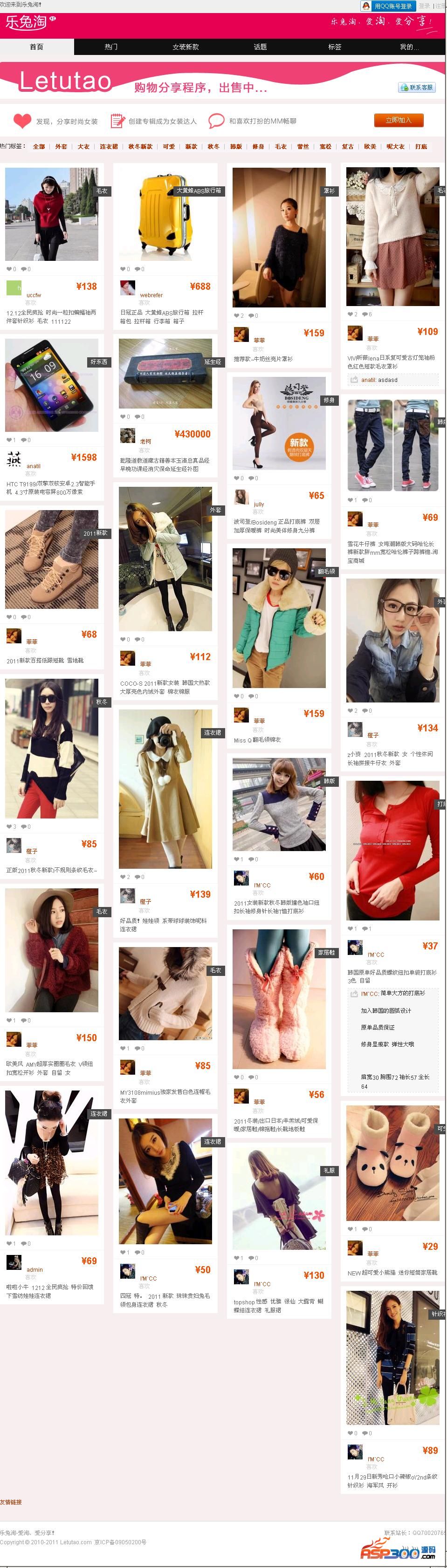
Task: View the HTC phone item priced ¥1598
Action: 52,385
